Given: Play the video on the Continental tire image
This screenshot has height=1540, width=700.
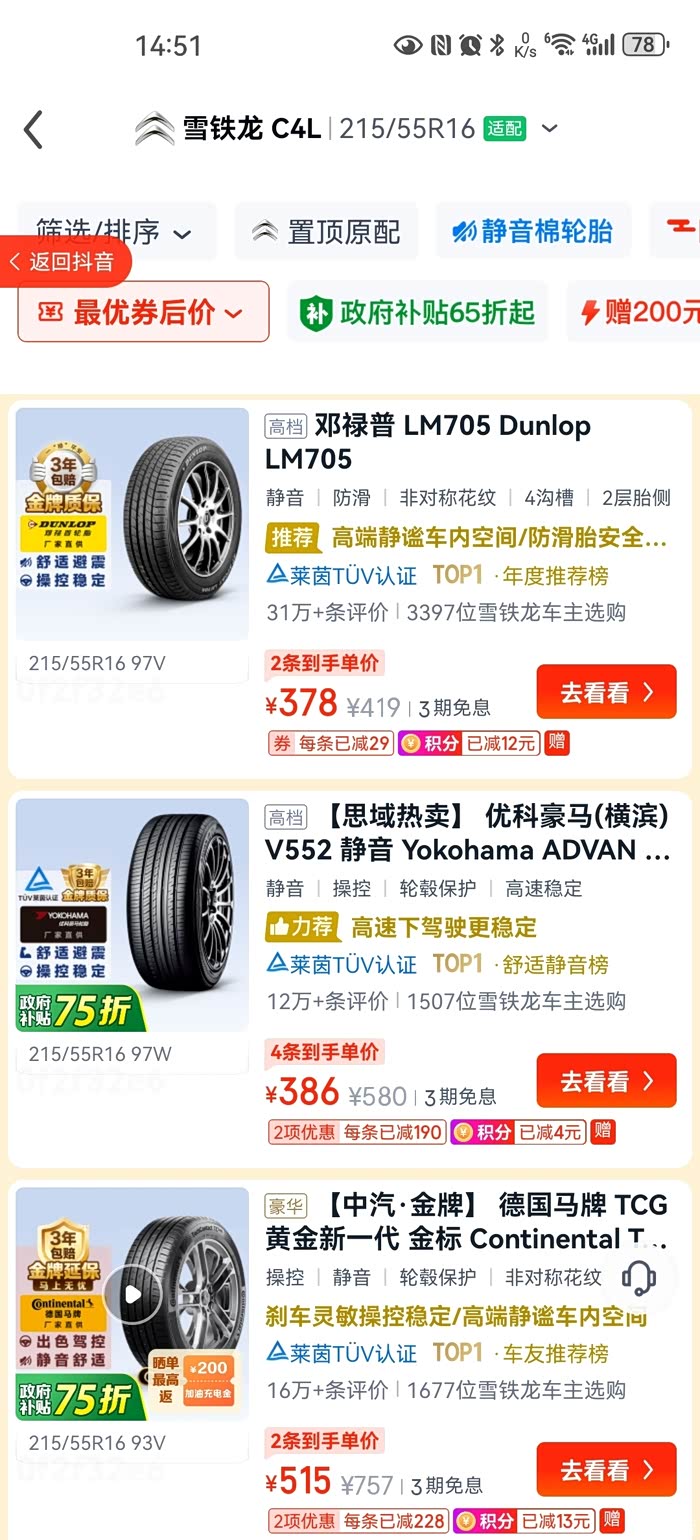Looking at the screenshot, I should click(132, 1294).
